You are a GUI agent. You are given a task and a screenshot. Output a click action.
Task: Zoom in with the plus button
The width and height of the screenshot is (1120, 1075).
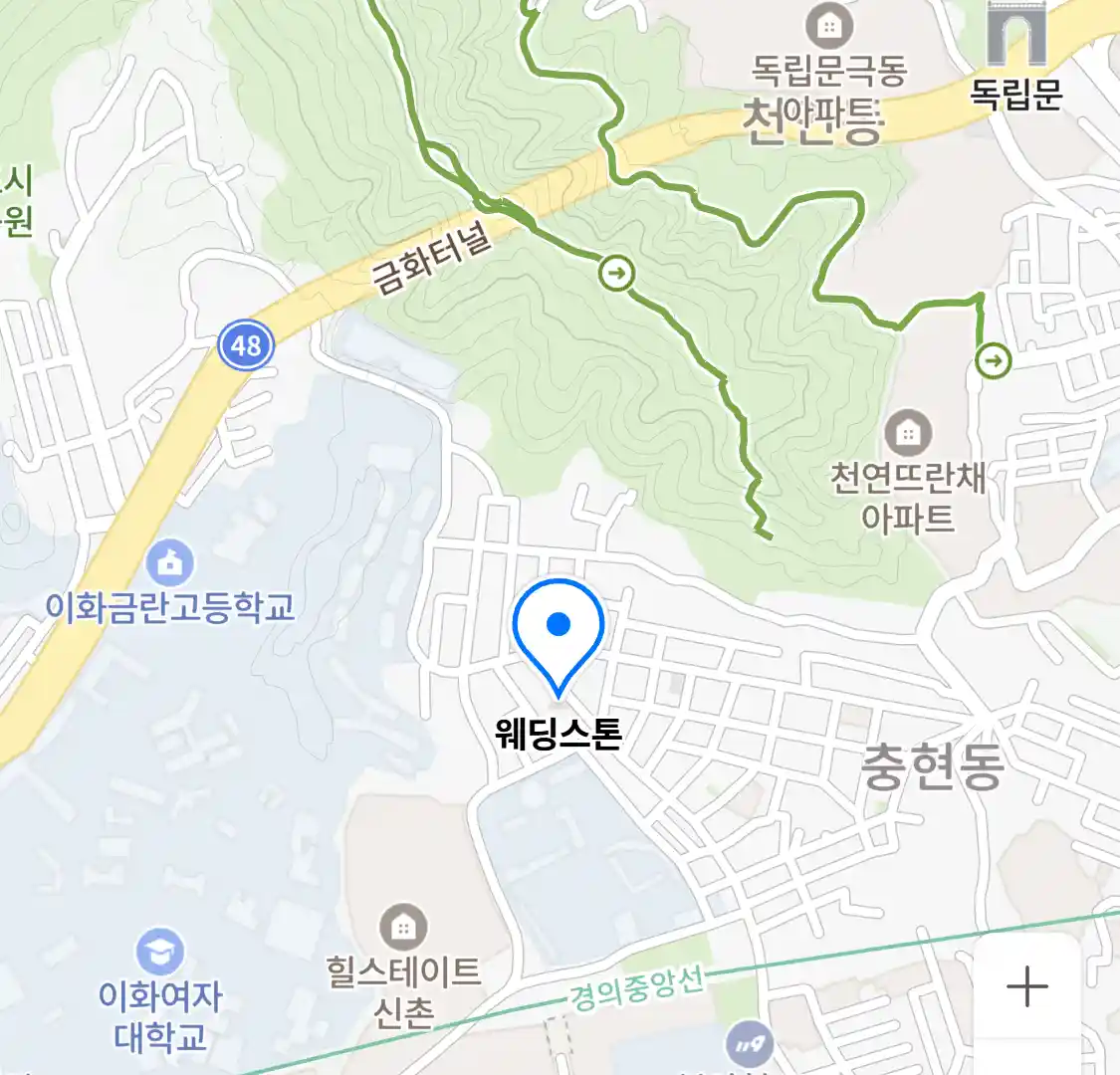pyautogui.click(x=1026, y=986)
